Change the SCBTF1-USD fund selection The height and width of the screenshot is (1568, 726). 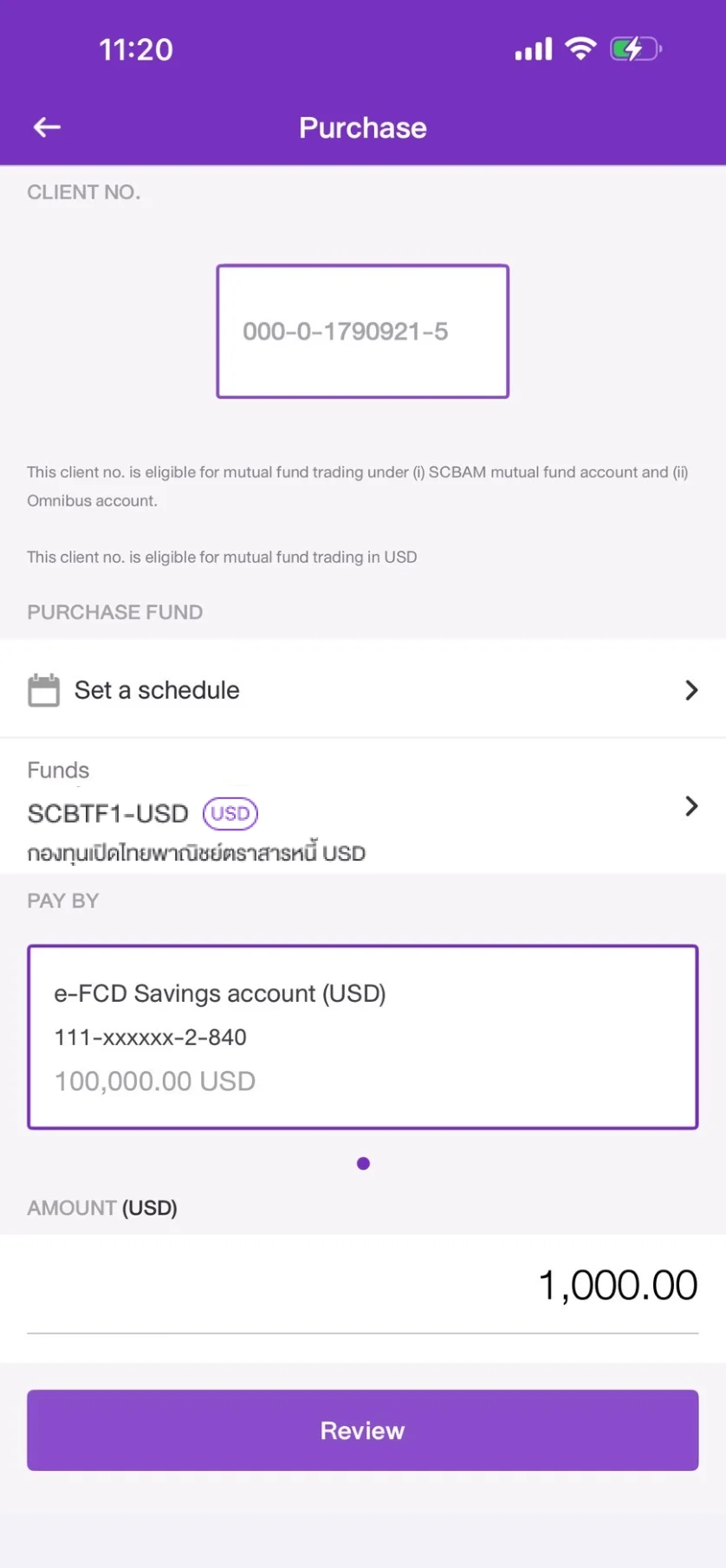[363, 806]
